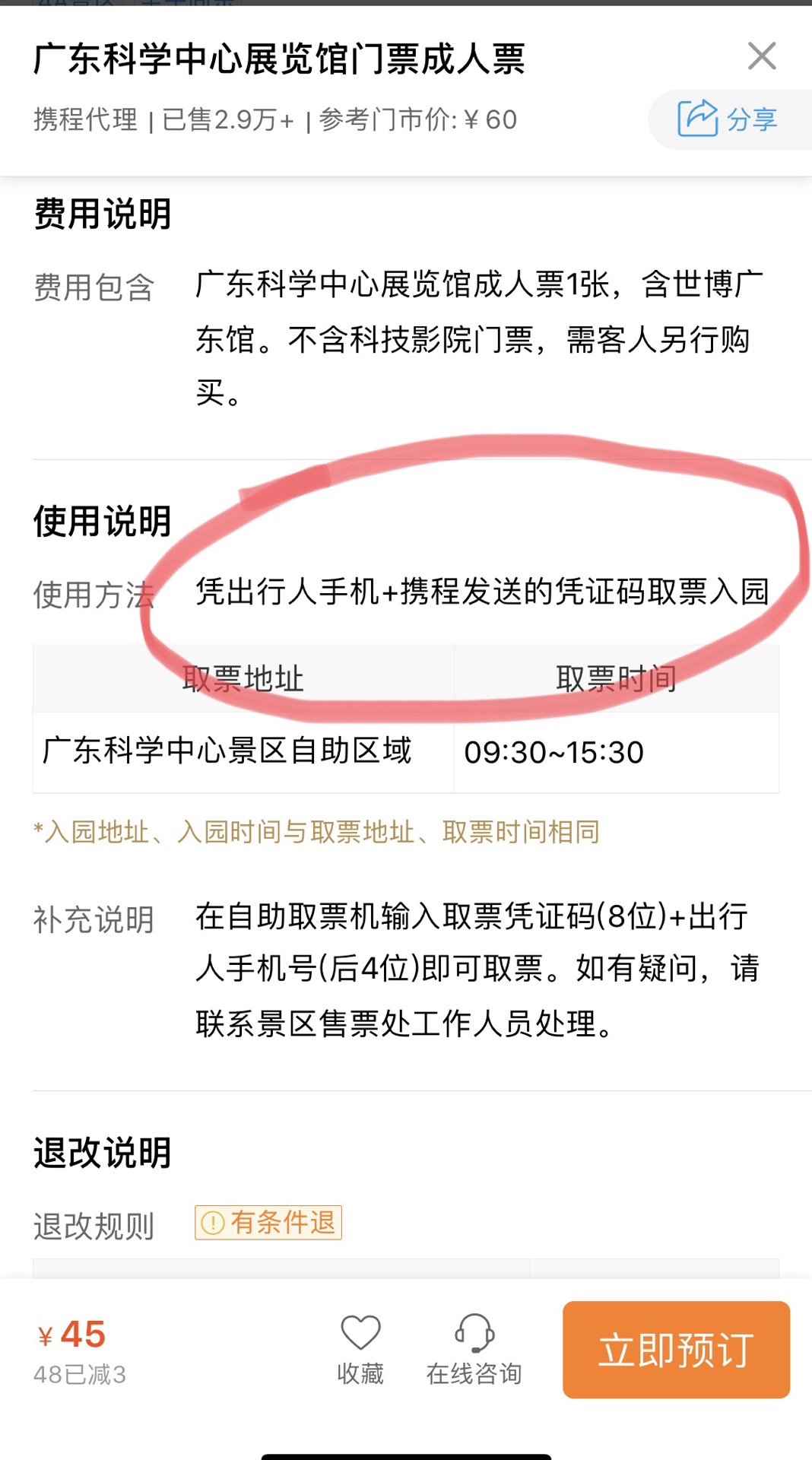Image resolution: width=812 pixels, height=1460 pixels.
Task: Share this ticket via 分享
Action: click(729, 119)
